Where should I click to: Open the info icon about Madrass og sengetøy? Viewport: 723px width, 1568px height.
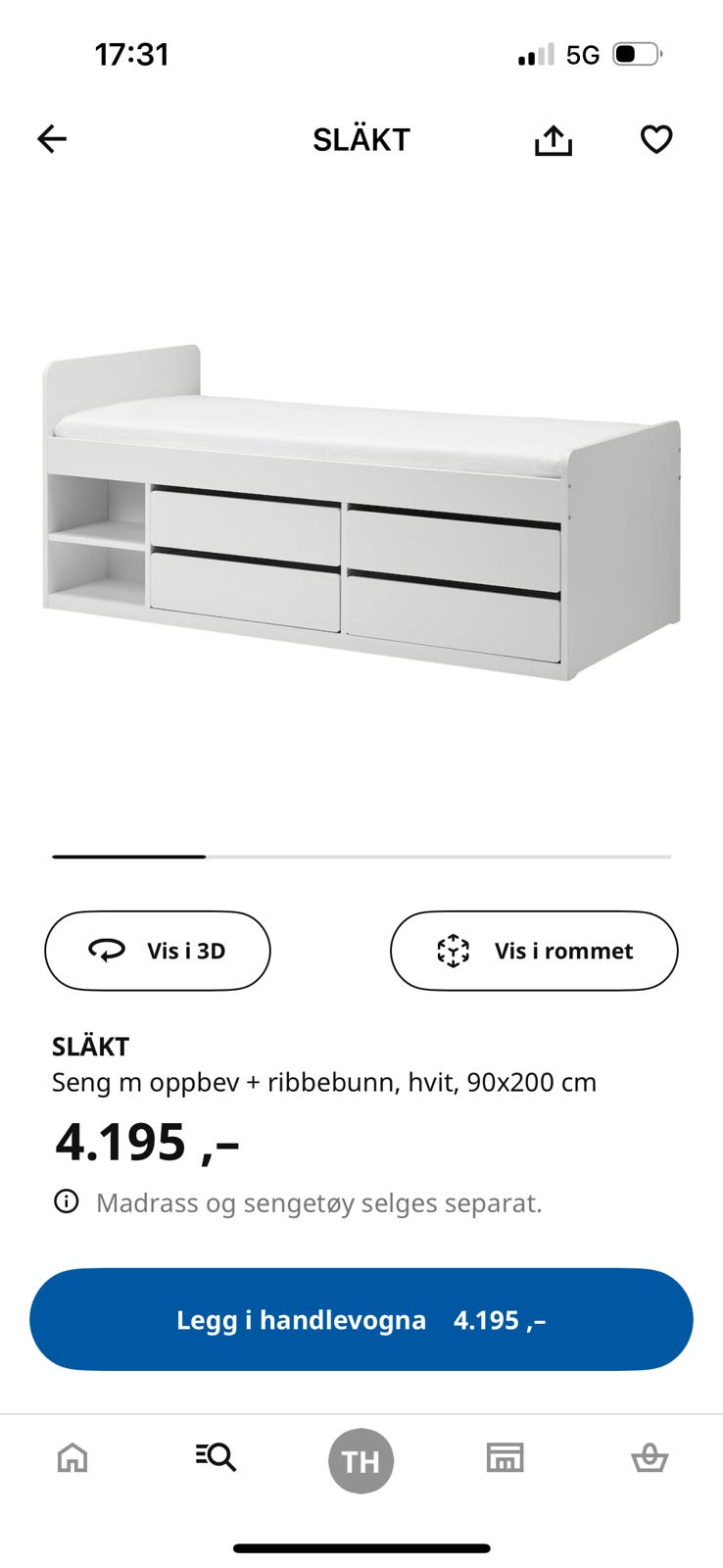(x=67, y=1201)
